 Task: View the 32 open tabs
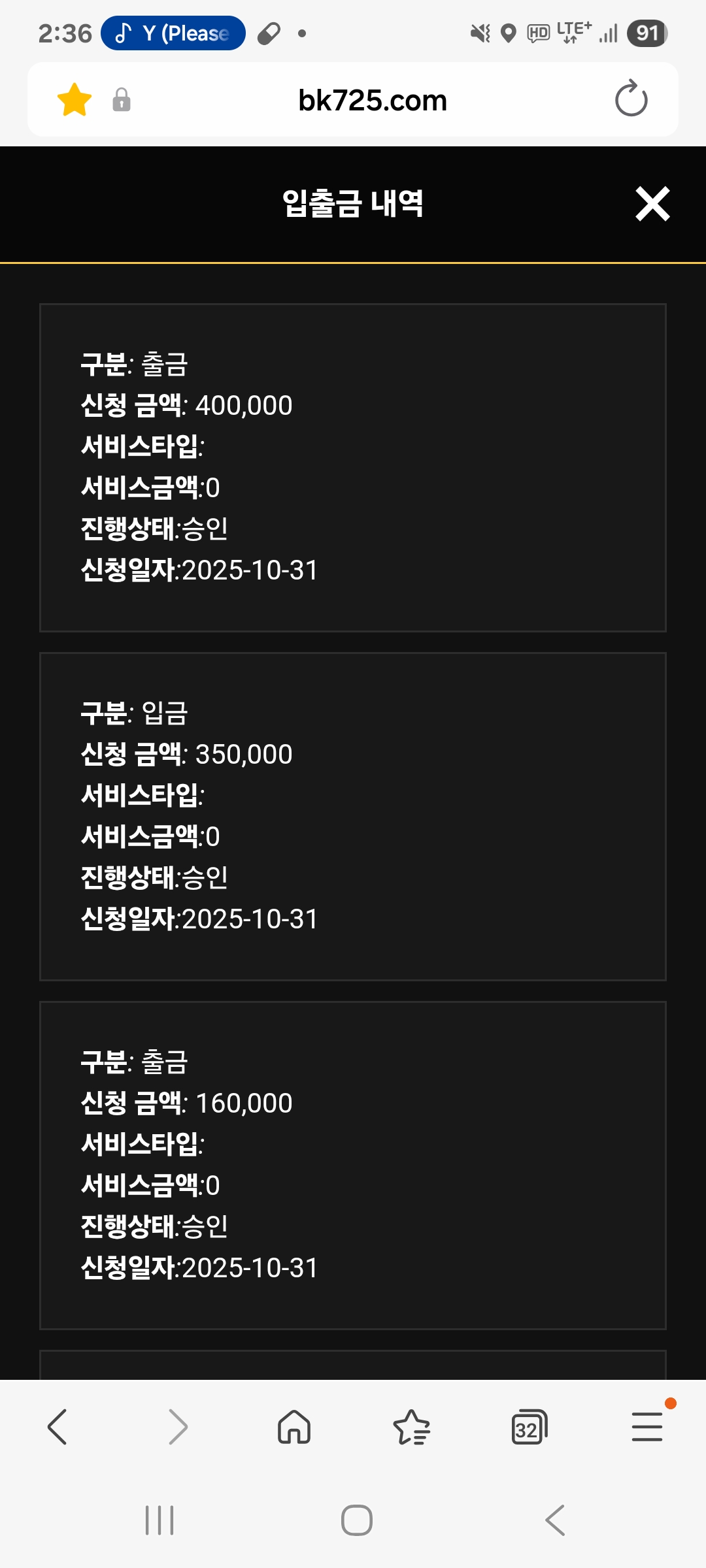(x=529, y=1427)
